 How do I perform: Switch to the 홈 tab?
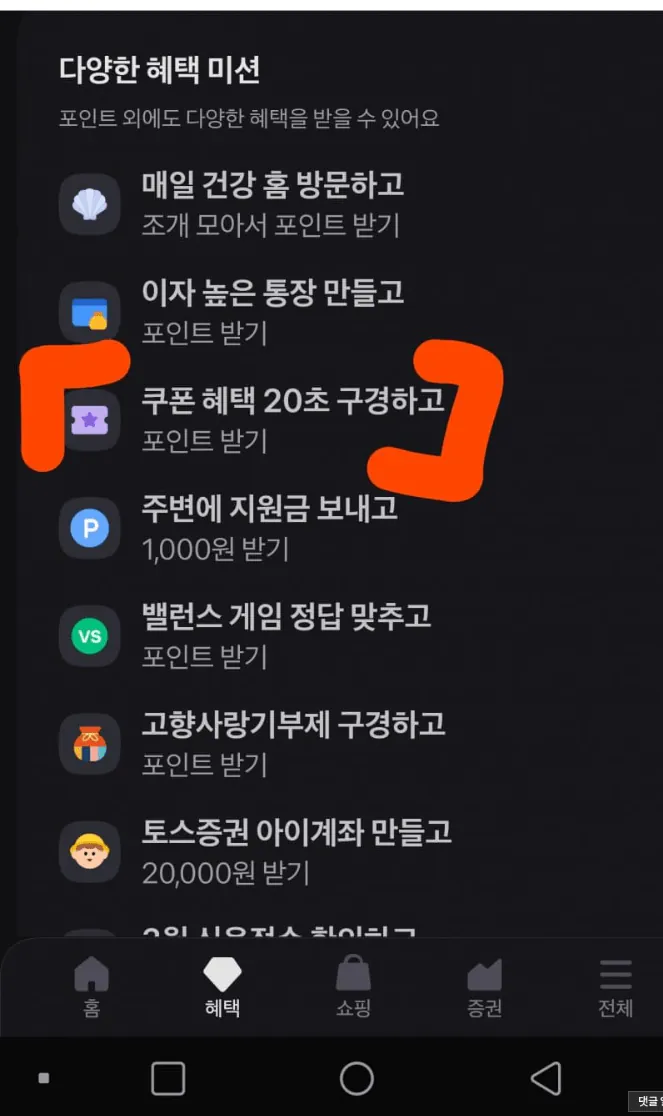(x=91, y=987)
